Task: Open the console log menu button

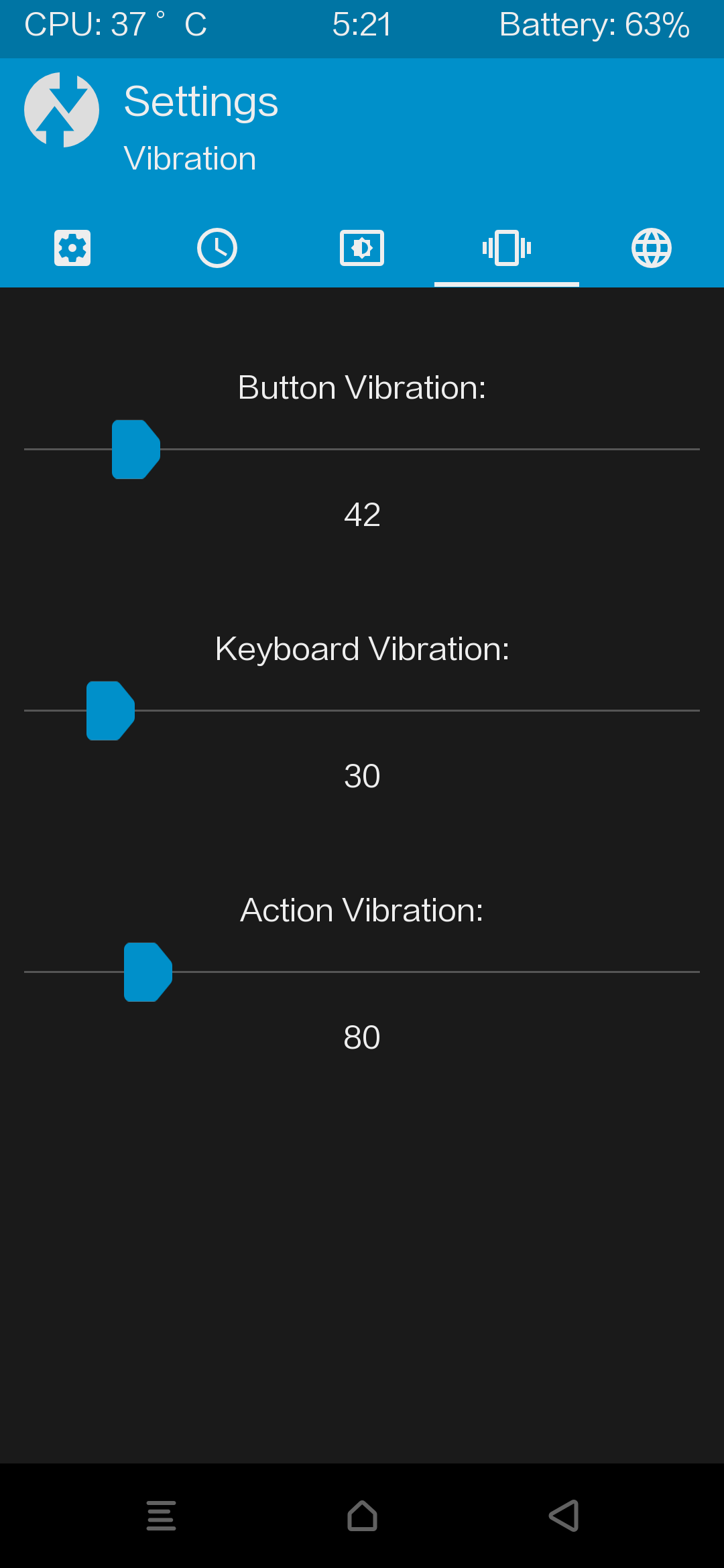Action: [x=161, y=1516]
